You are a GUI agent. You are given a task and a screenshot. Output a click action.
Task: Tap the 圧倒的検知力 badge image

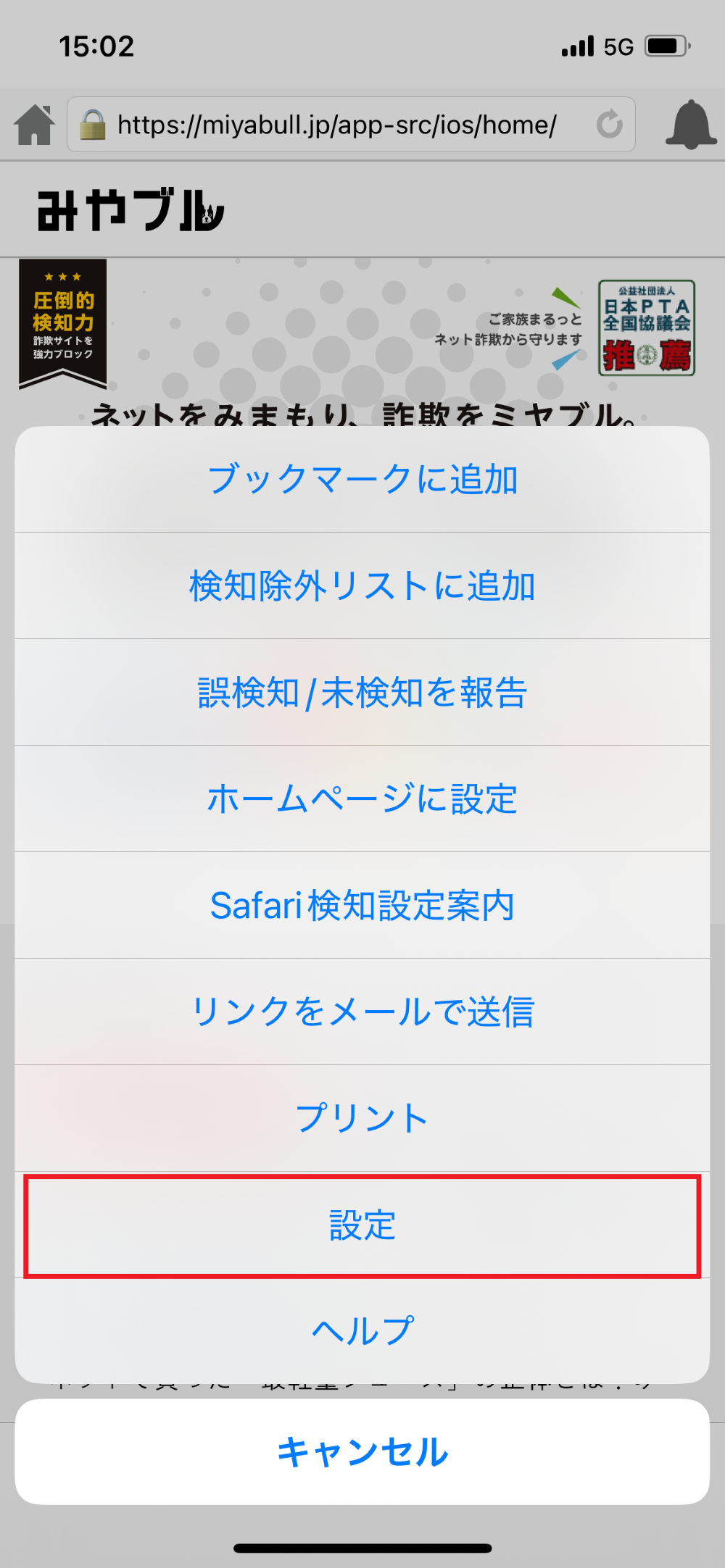pos(62,322)
